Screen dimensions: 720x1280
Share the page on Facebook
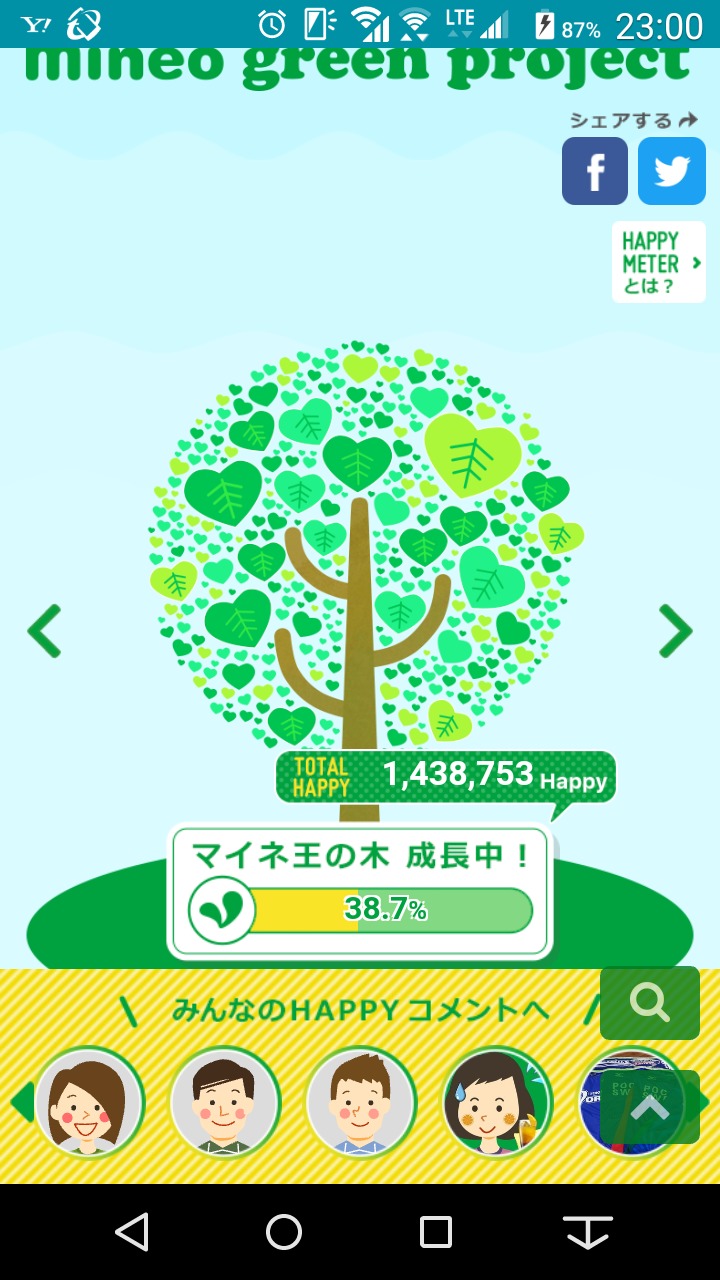[x=595, y=171]
